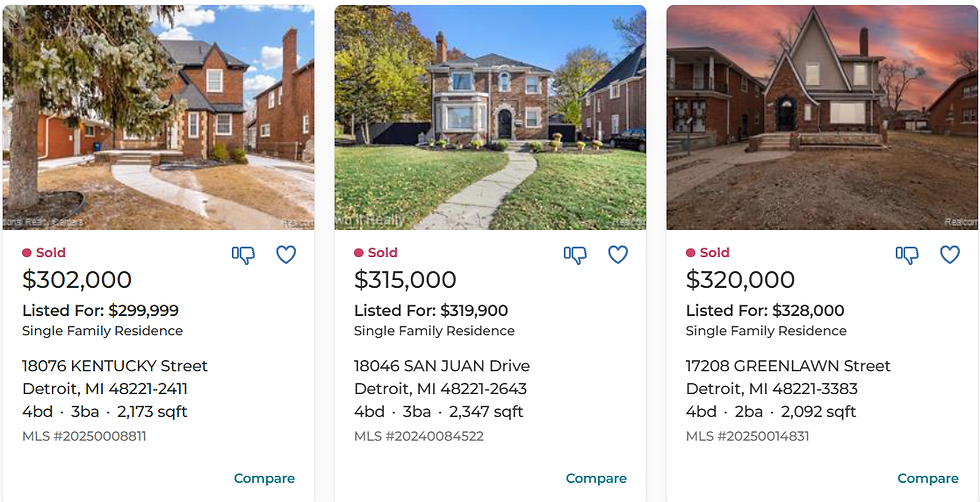Heart the 17208 Greenlawn Street listing
Screen dimensions: 980x502
pos(950,255)
